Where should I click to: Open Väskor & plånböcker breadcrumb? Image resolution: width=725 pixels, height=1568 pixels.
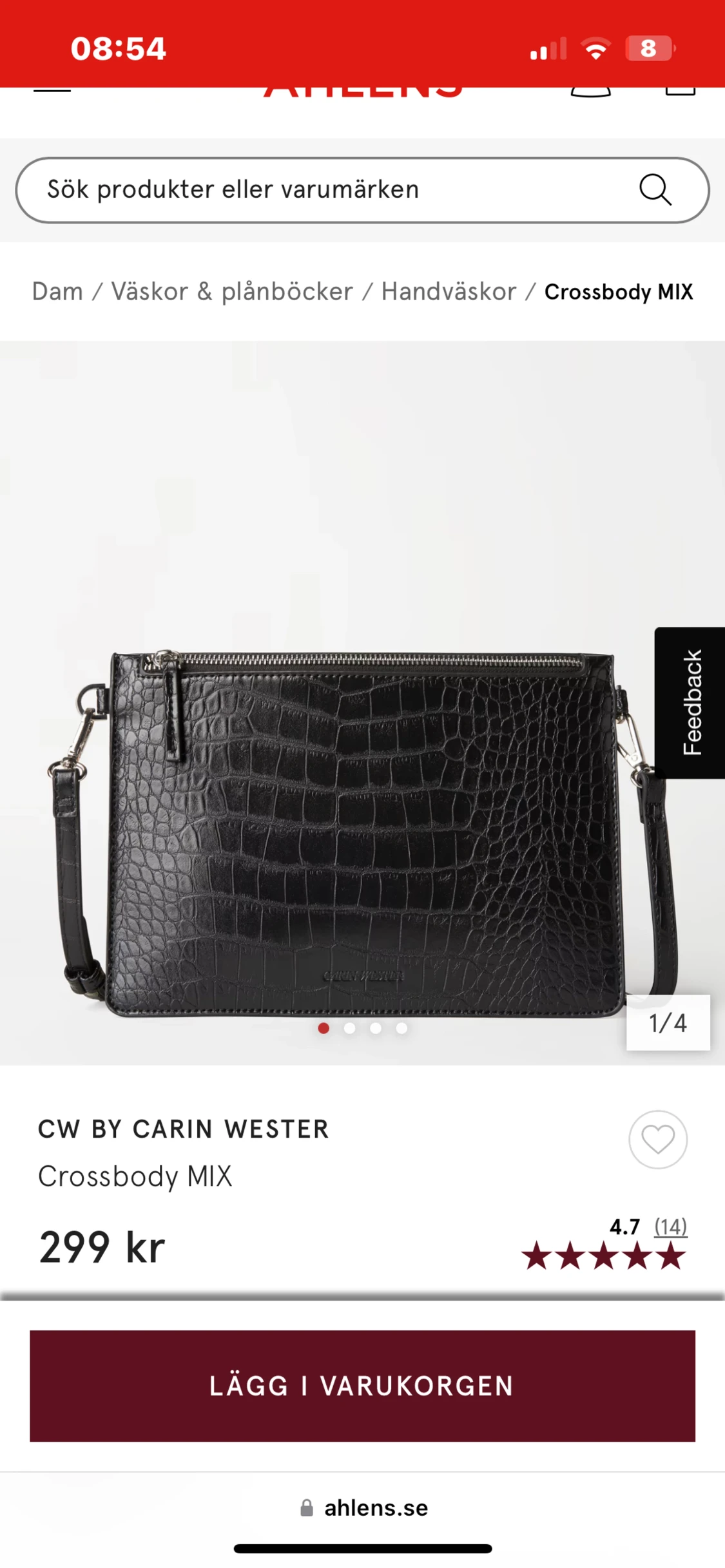(232, 292)
